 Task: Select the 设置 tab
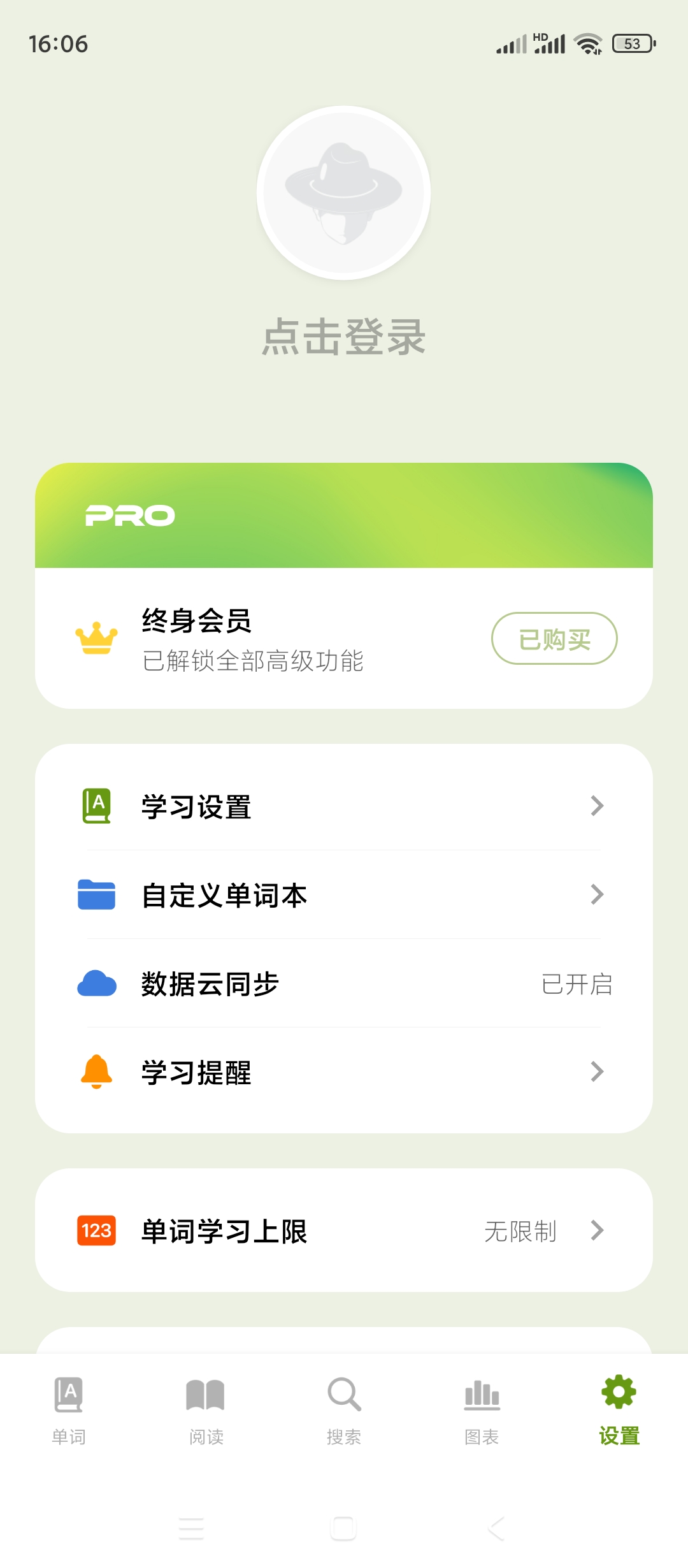click(x=619, y=1410)
